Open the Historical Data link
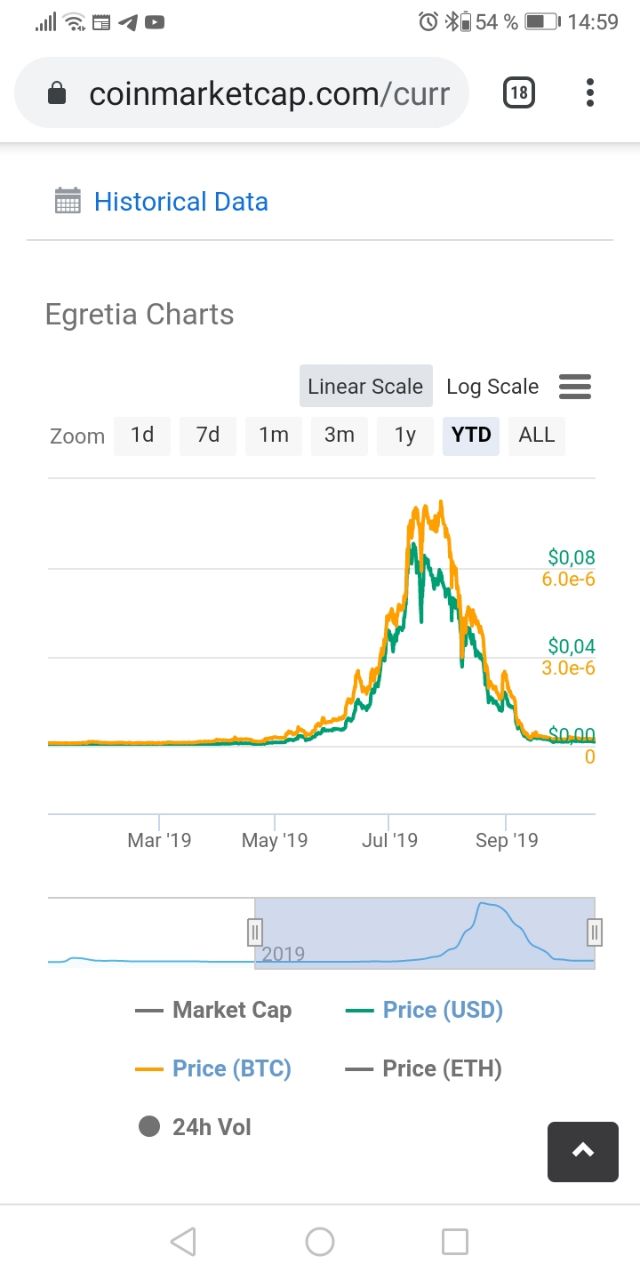 point(180,202)
